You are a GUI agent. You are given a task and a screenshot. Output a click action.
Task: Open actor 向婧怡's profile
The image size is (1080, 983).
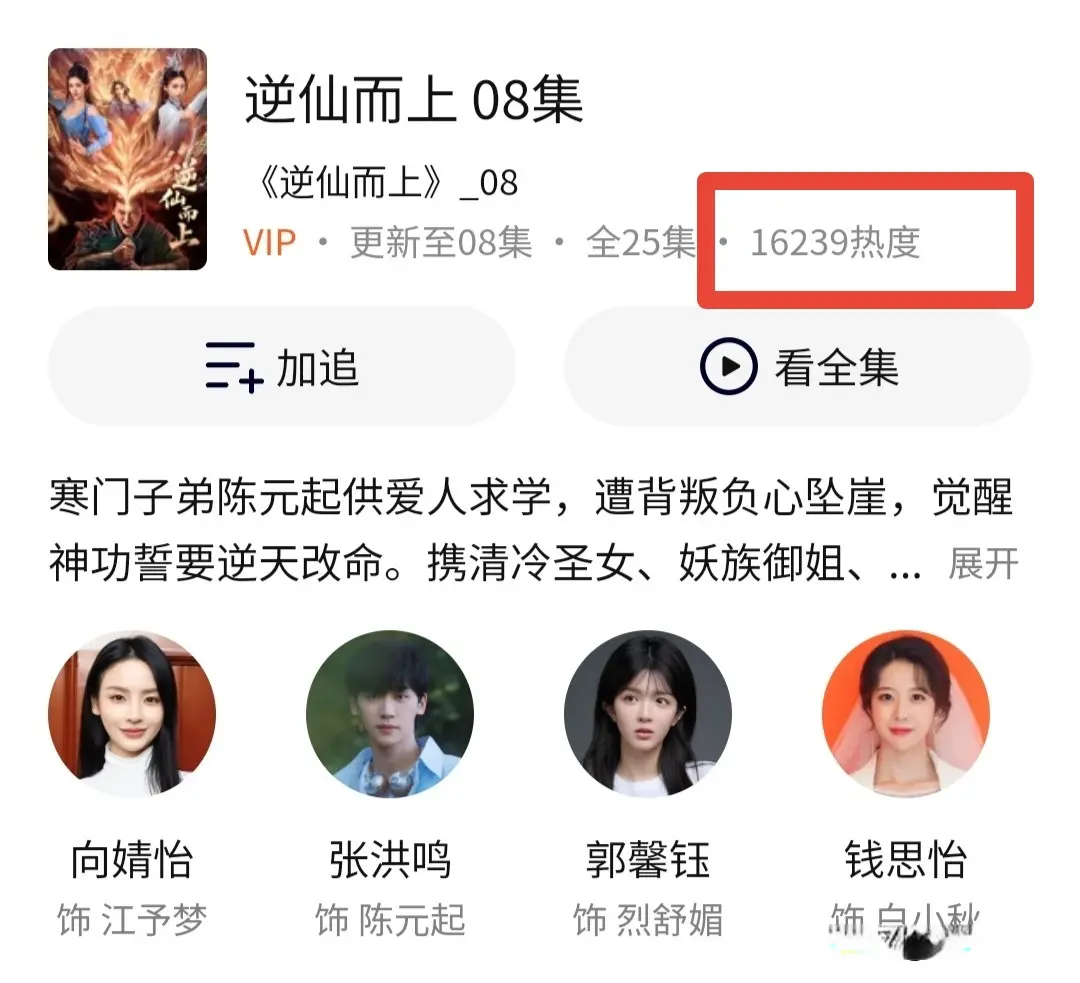pos(132,714)
